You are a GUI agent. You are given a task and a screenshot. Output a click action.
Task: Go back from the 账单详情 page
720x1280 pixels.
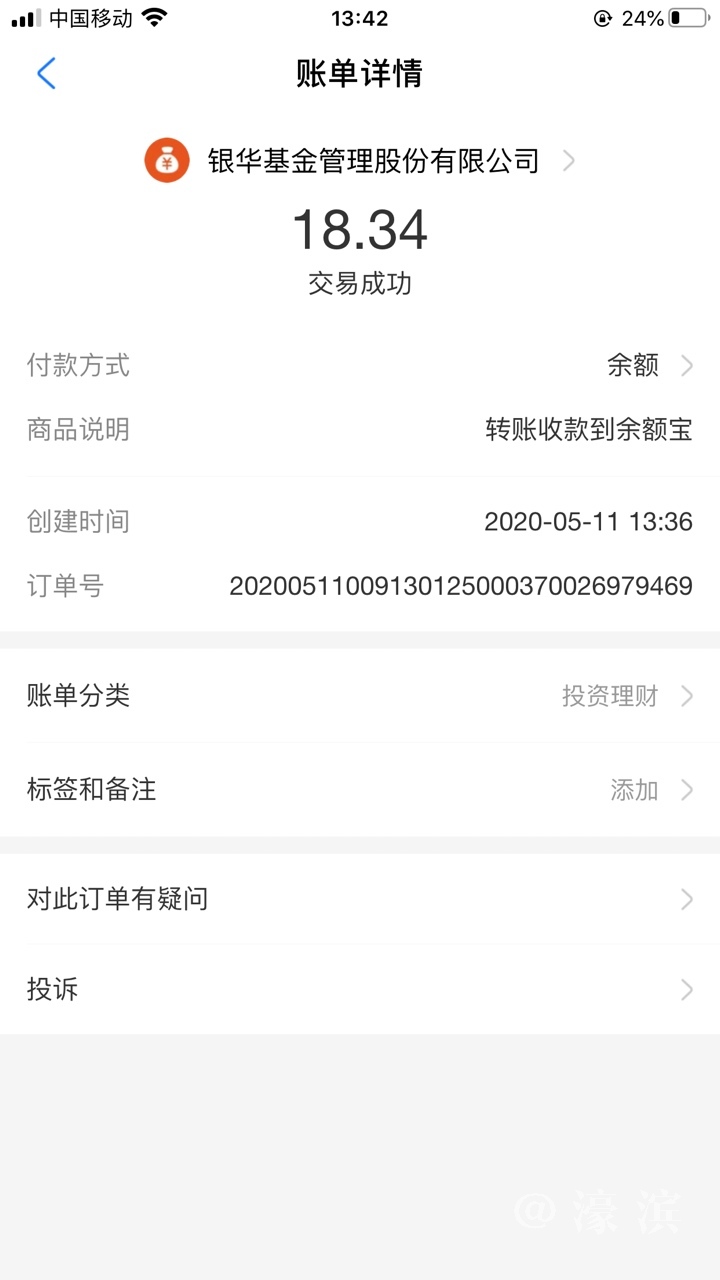(x=46, y=74)
